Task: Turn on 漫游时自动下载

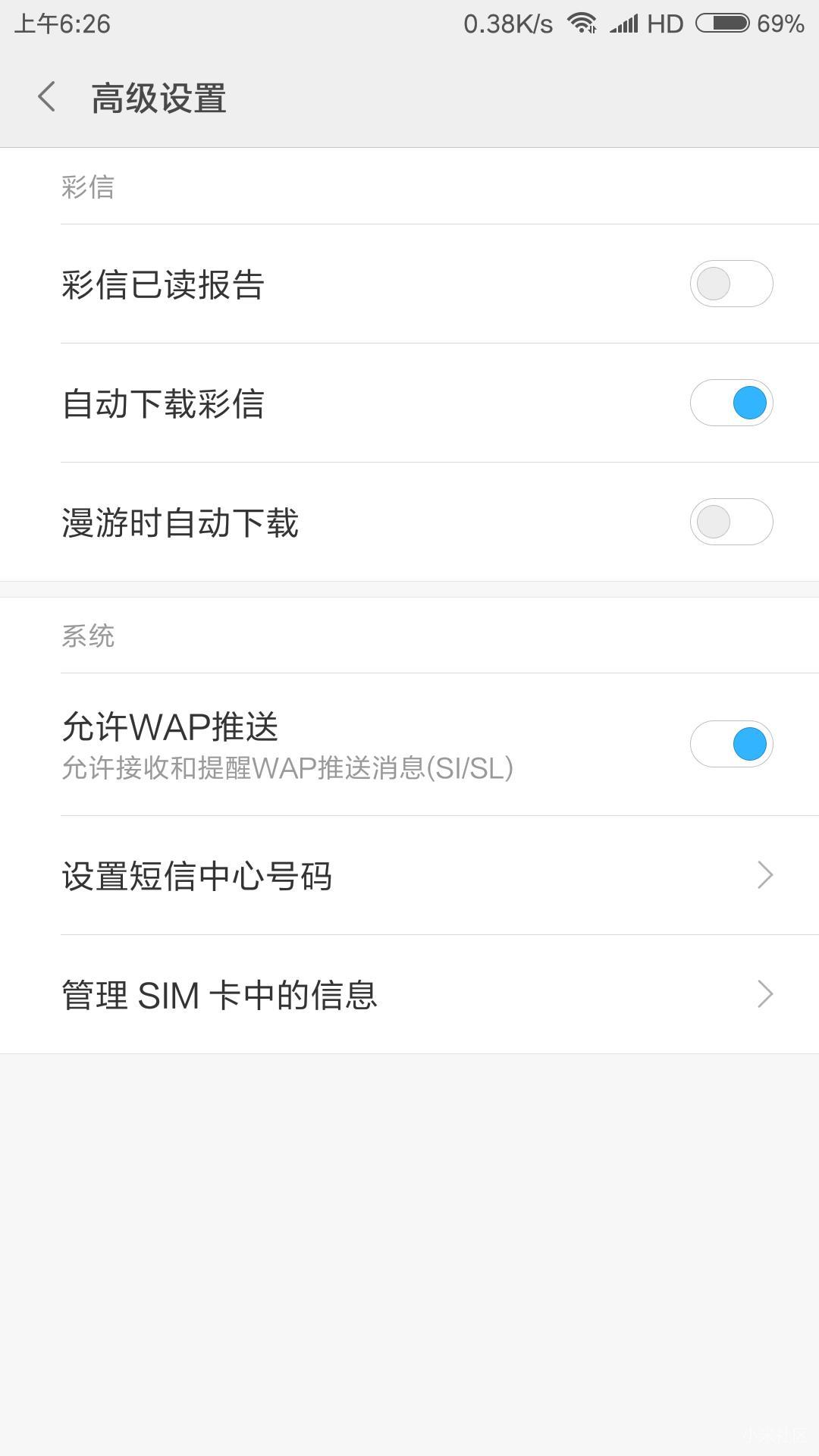Action: 731,522
